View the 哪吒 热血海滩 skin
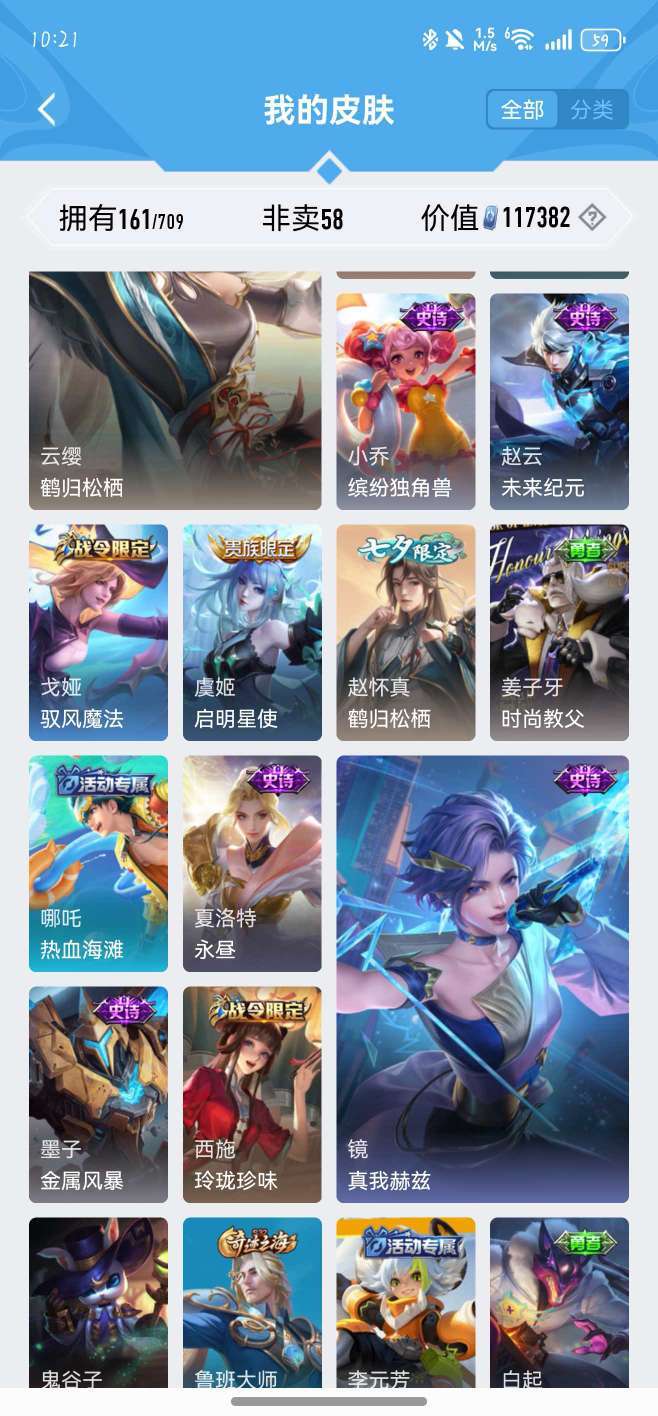The height and width of the screenshot is (1416, 658). pos(98,863)
